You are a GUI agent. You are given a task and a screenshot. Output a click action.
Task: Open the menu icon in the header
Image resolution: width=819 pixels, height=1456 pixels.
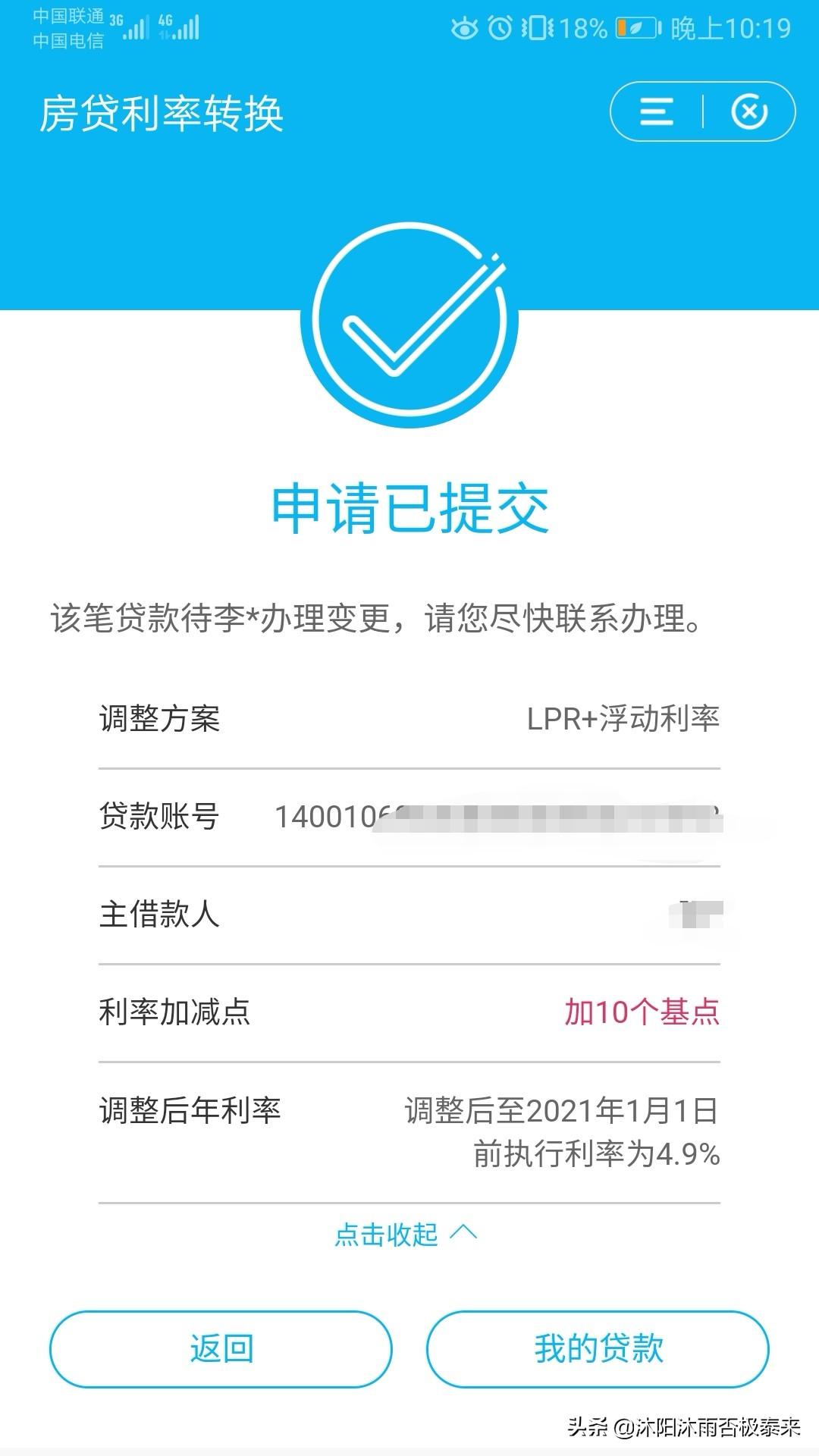tap(657, 111)
